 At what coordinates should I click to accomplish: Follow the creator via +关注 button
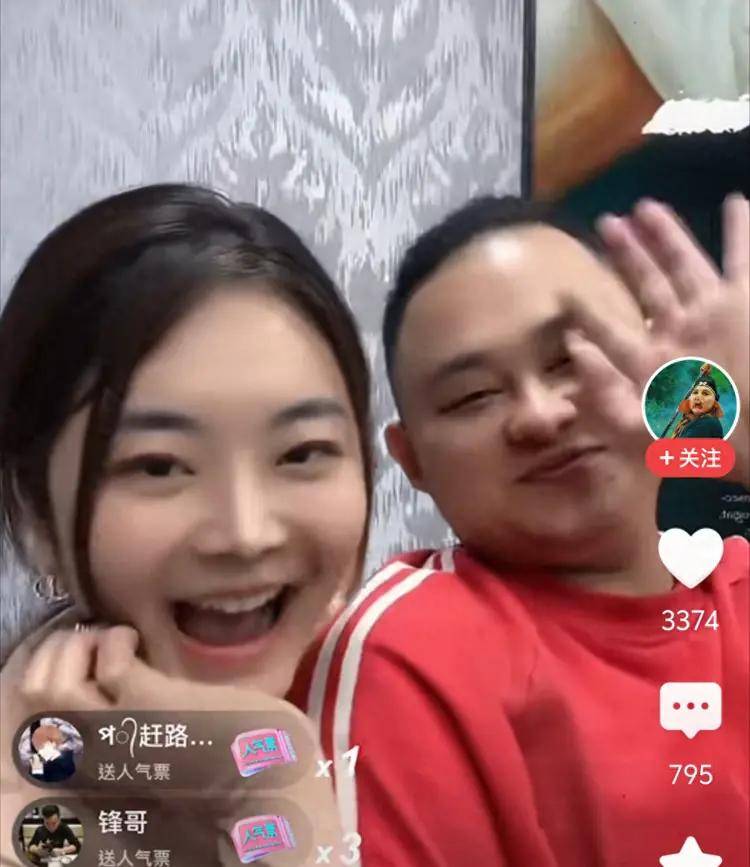coord(690,458)
